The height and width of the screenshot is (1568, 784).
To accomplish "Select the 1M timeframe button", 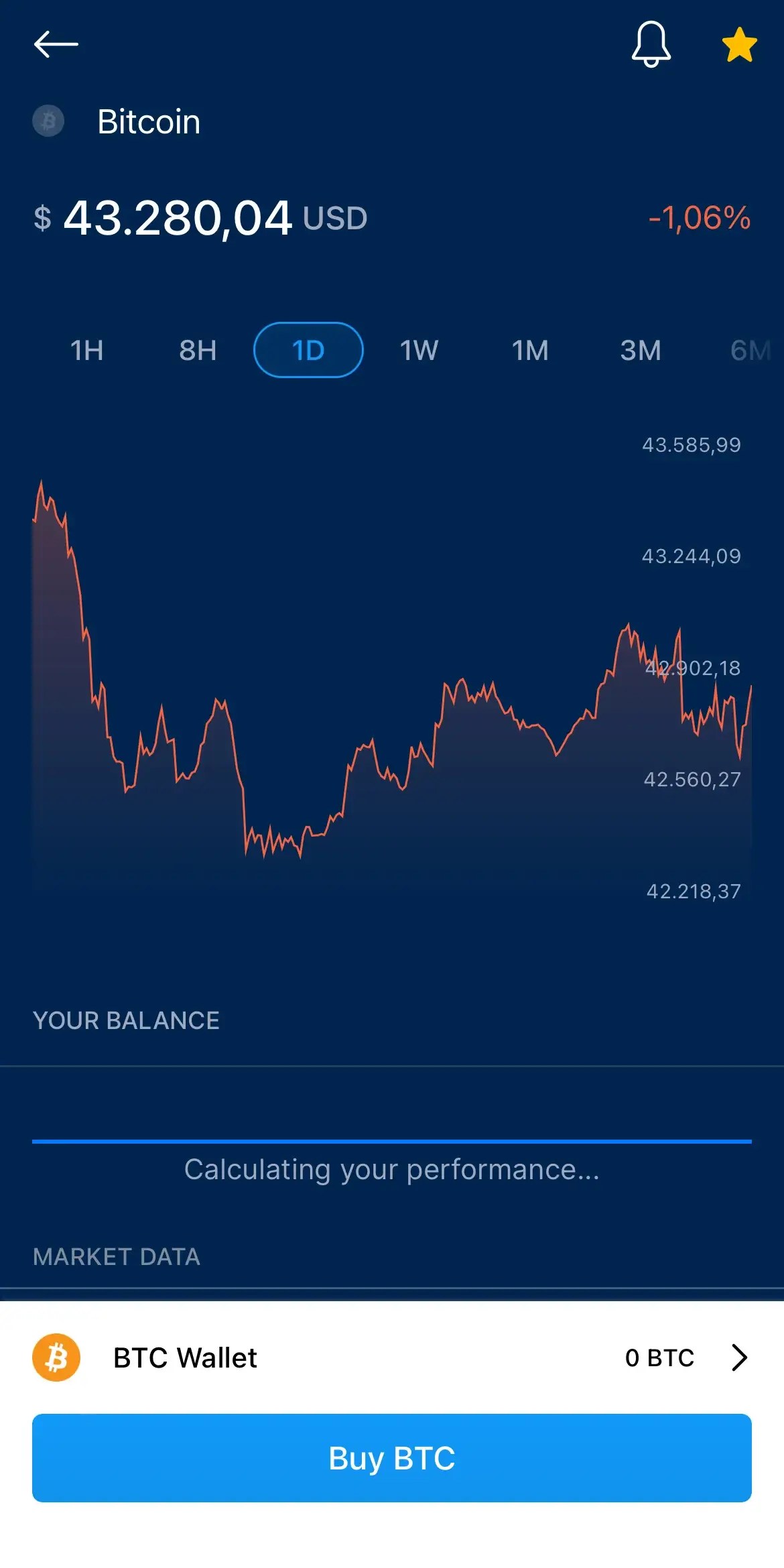I will pyautogui.click(x=529, y=350).
